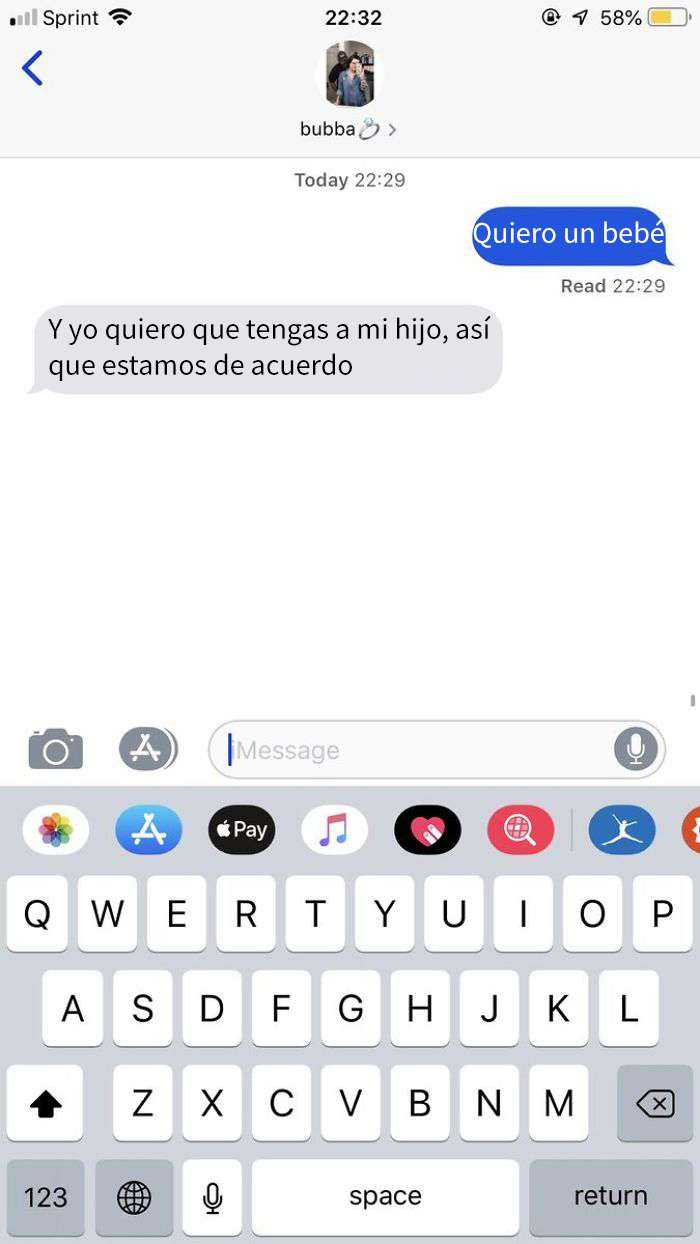Viewport: 700px width, 1244px height.
Task: Open the camera to attach a photo
Action: click(x=56, y=749)
